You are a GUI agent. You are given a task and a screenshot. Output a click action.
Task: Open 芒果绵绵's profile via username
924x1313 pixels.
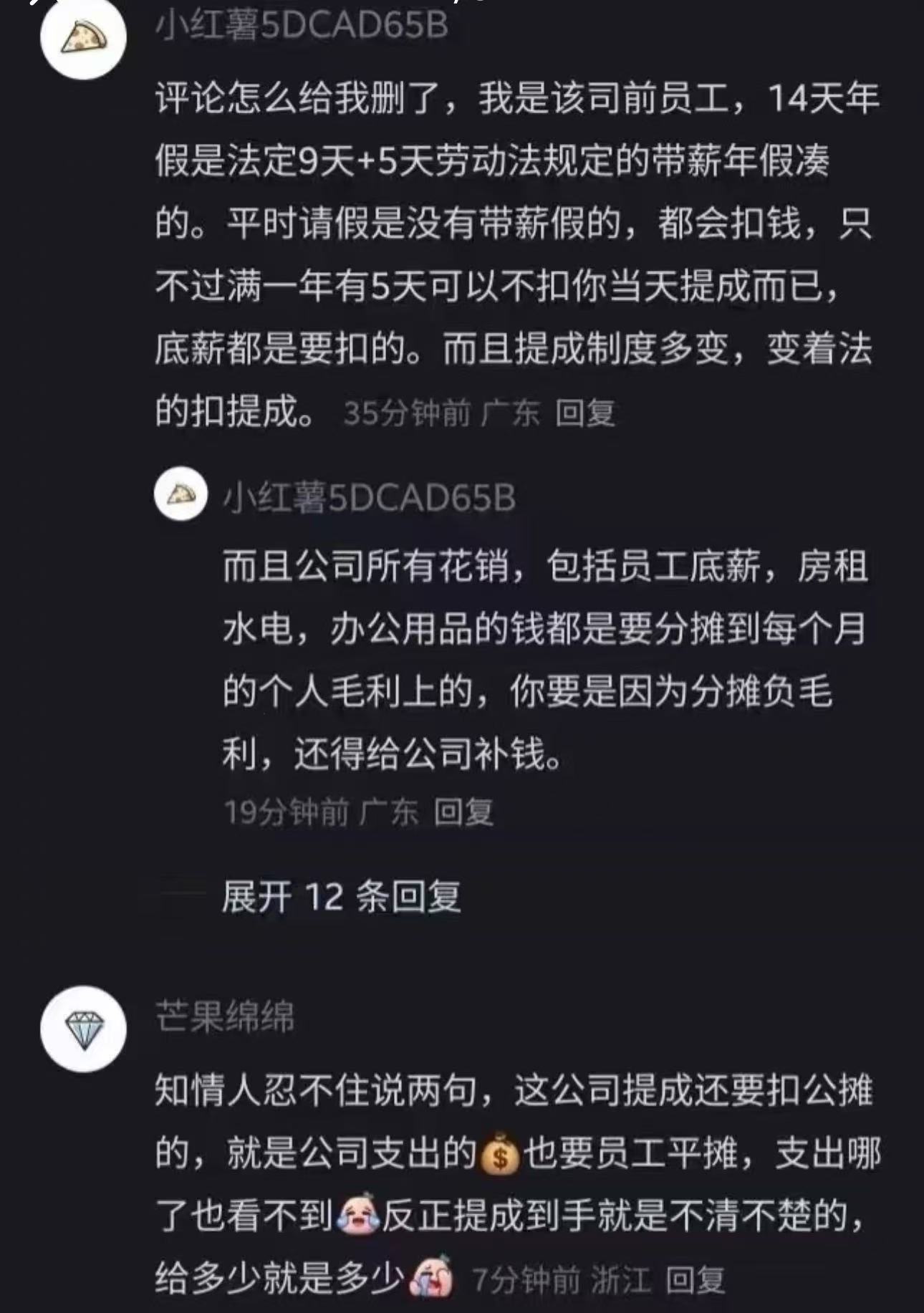tap(225, 1016)
